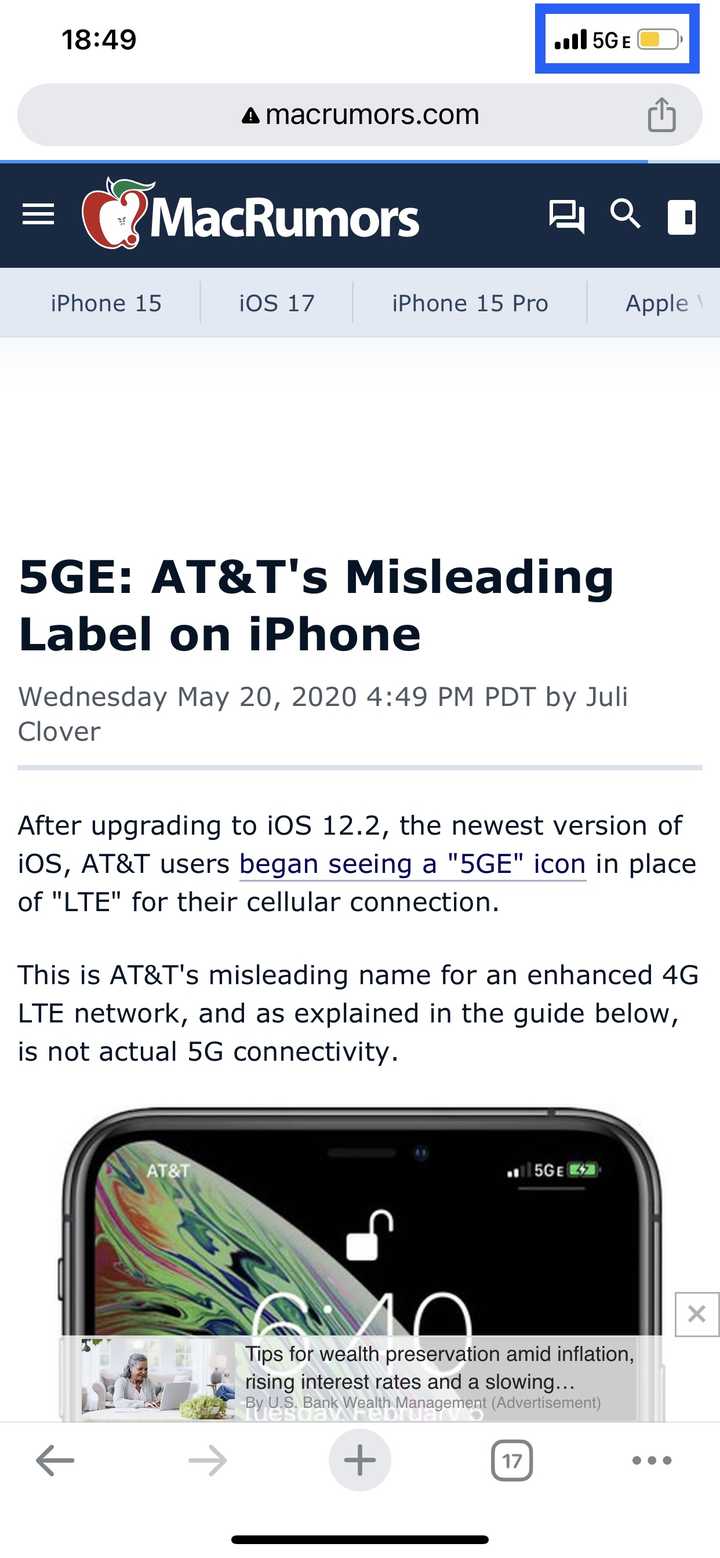The width and height of the screenshot is (720, 1558).
Task: View the 17 open tabs
Action: [x=512, y=1461]
